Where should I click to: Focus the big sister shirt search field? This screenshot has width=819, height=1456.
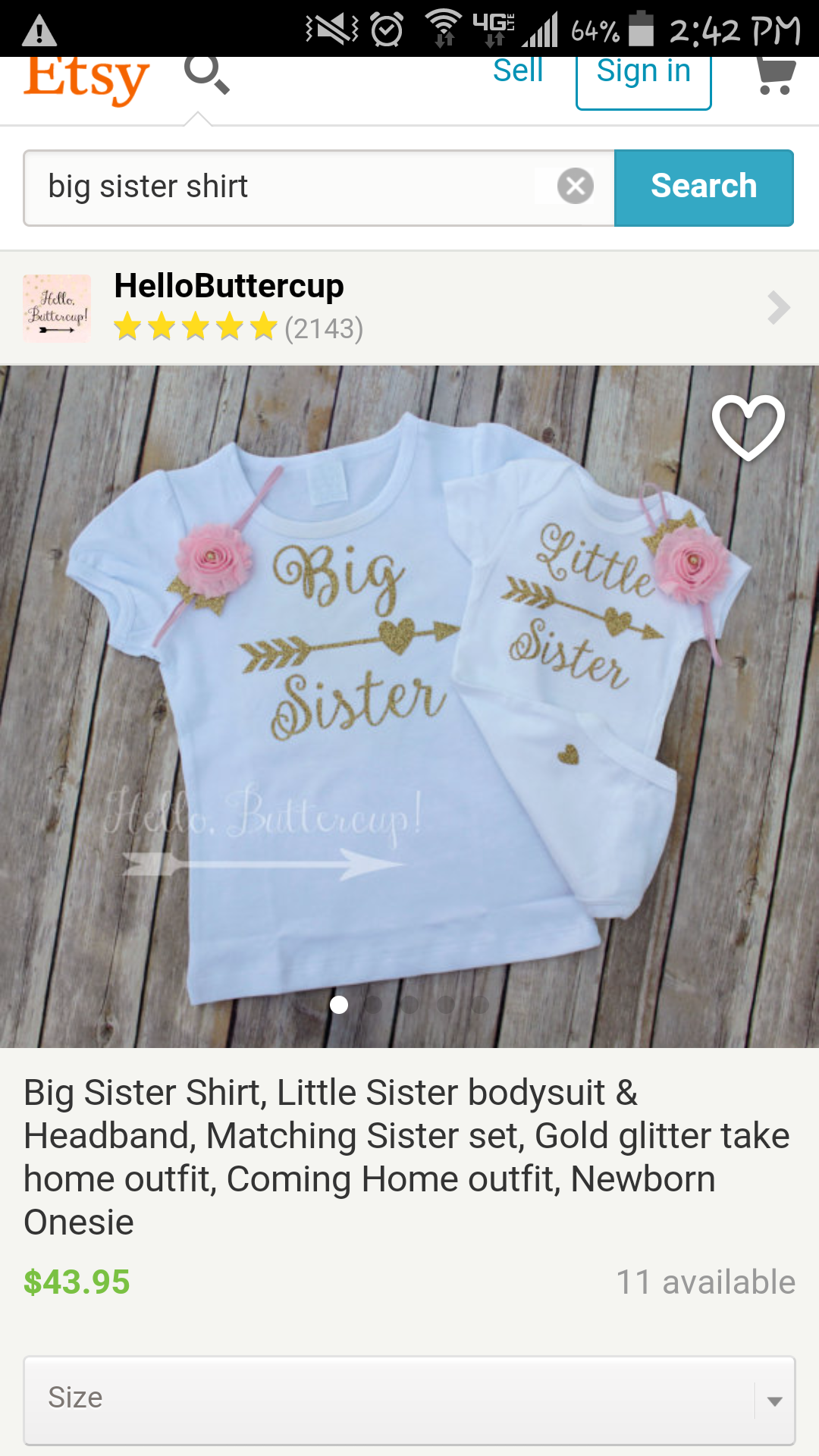pos(288,187)
